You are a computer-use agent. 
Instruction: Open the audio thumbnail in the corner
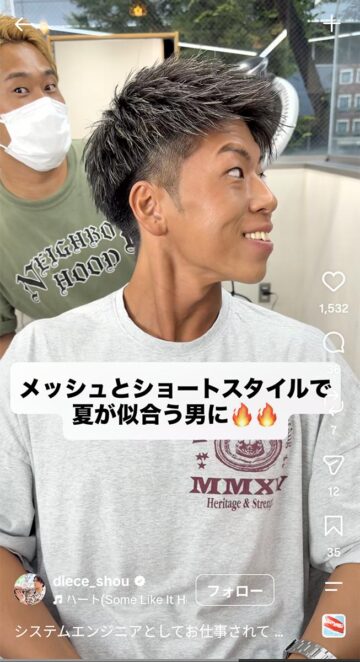point(334,626)
